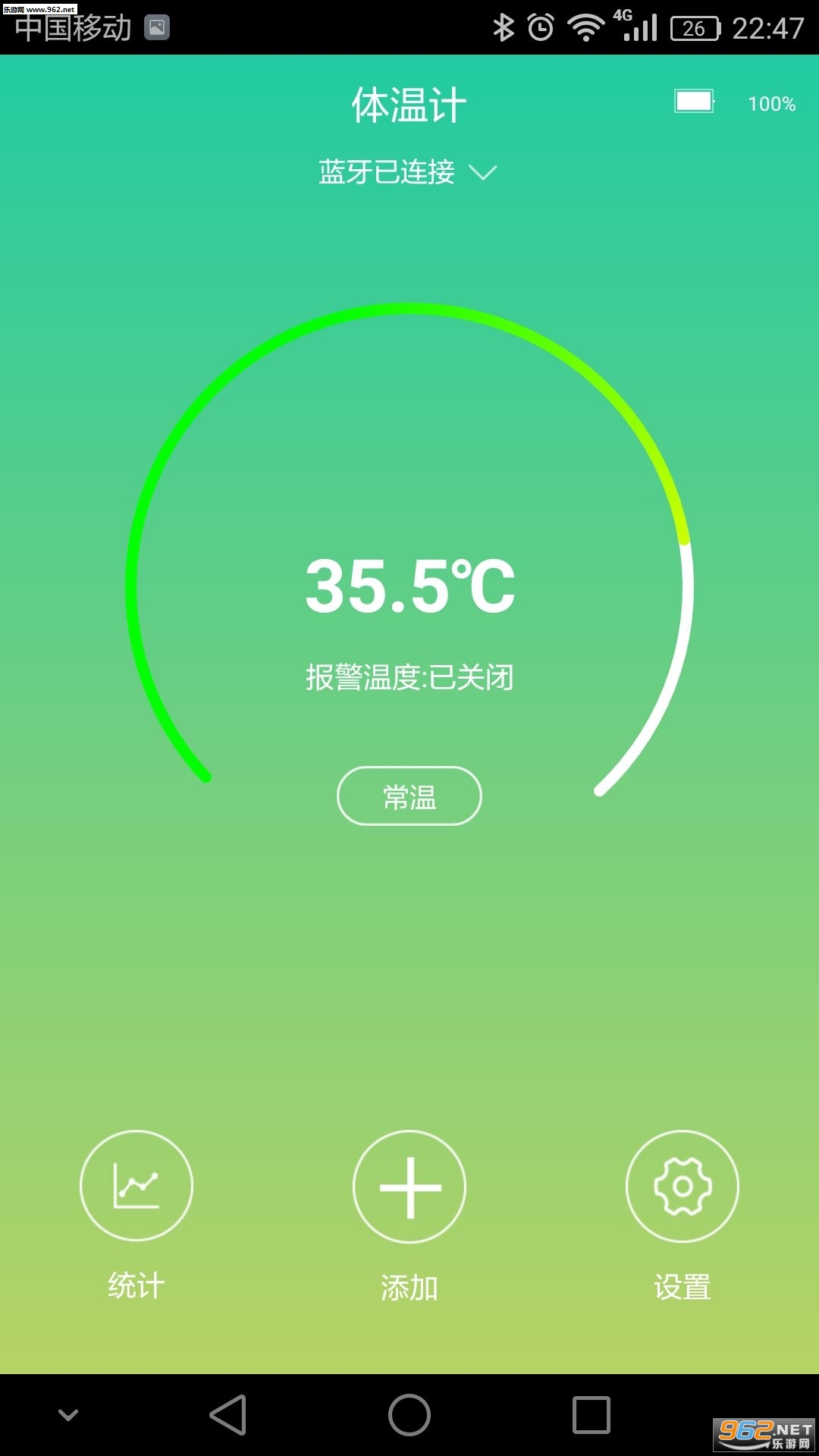Expand the 蓝牙已连接 Bluetooth dropdown

tap(408, 172)
